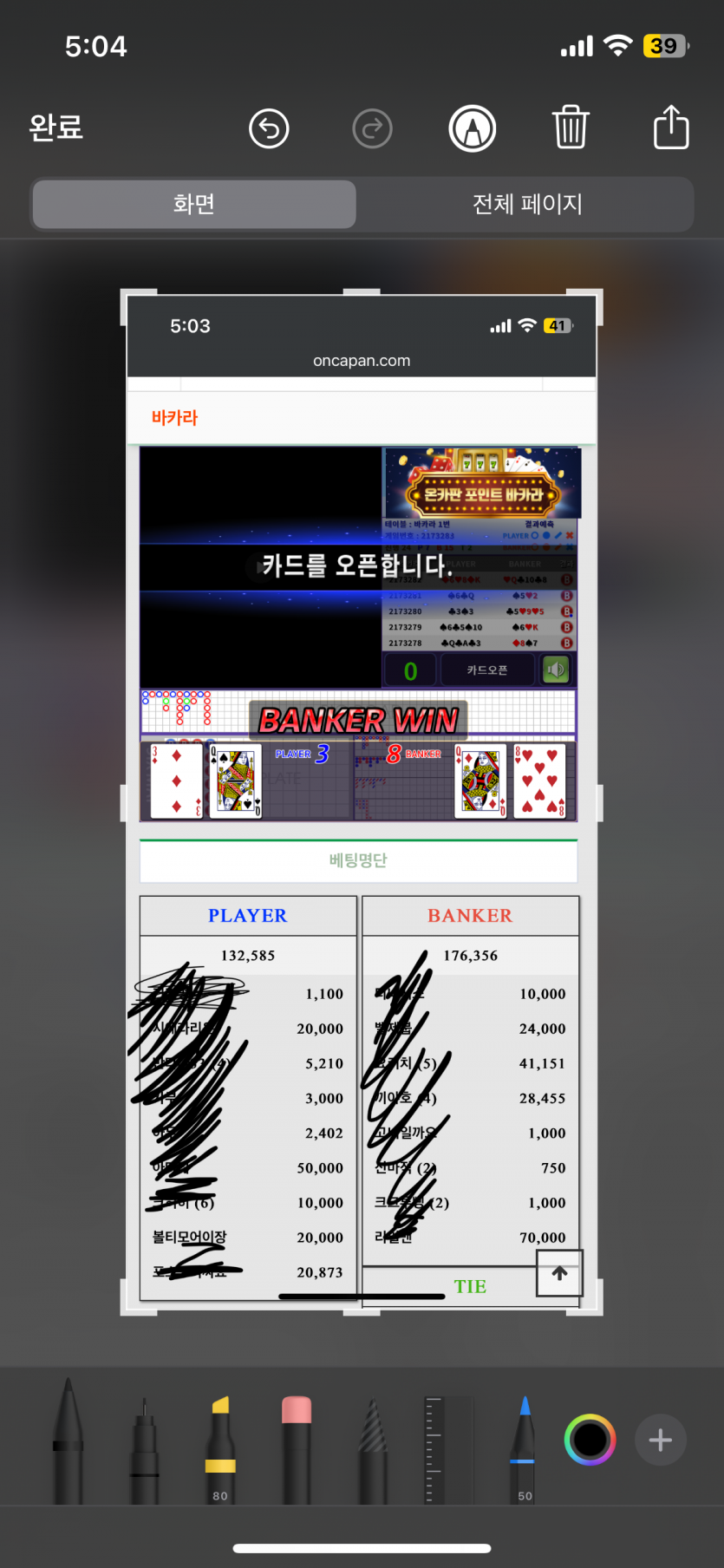Delete this screenshot with the trash icon
Screen dimensions: 724x1568
pos(571,128)
